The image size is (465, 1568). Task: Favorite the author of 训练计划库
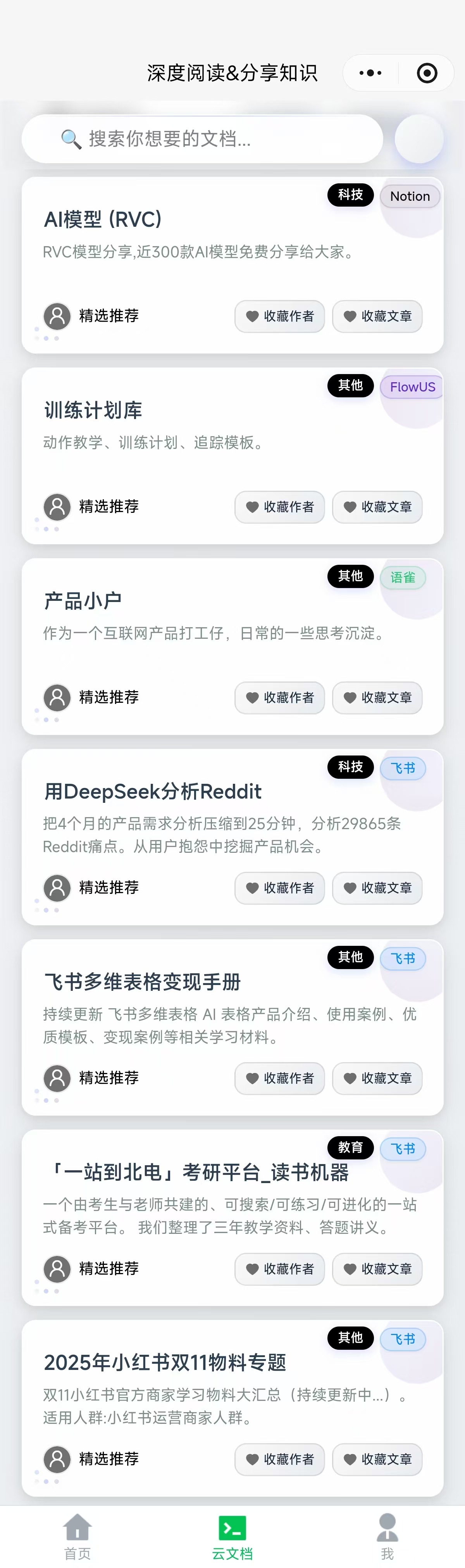(x=279, y=507)
